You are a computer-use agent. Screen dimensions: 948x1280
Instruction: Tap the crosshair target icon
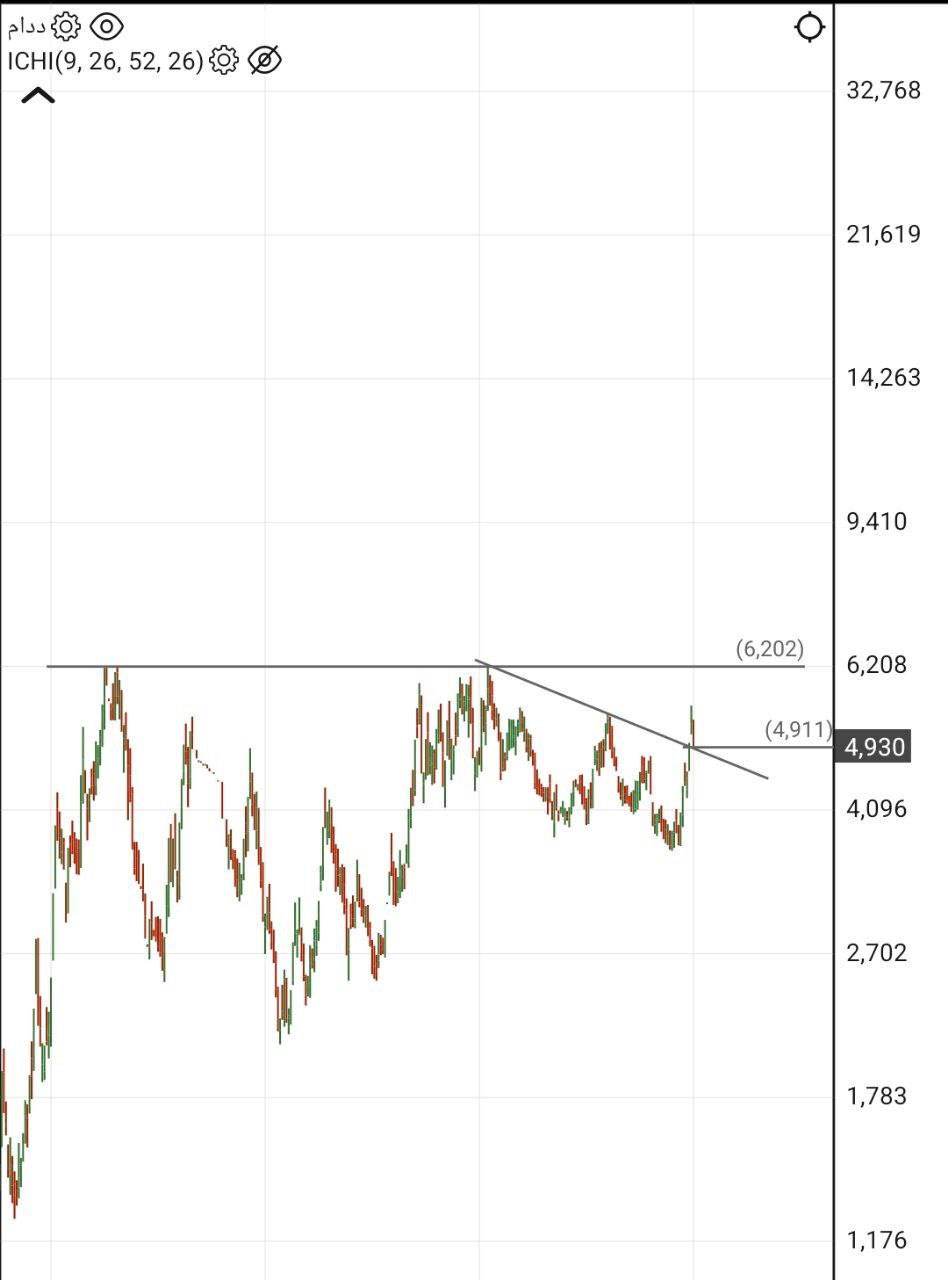[809, 27]
